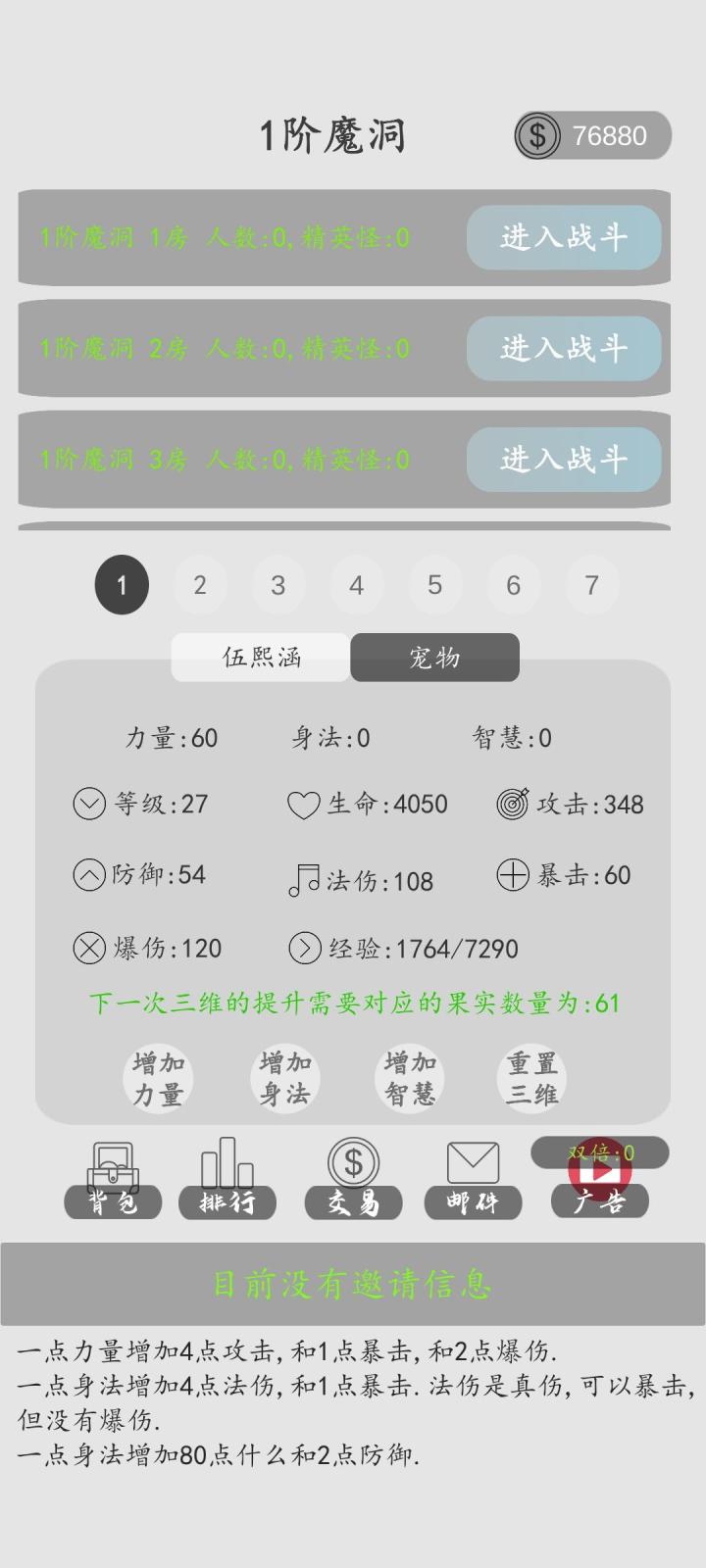
Task: Select cave tier page 5
Action: pos(434,585)
